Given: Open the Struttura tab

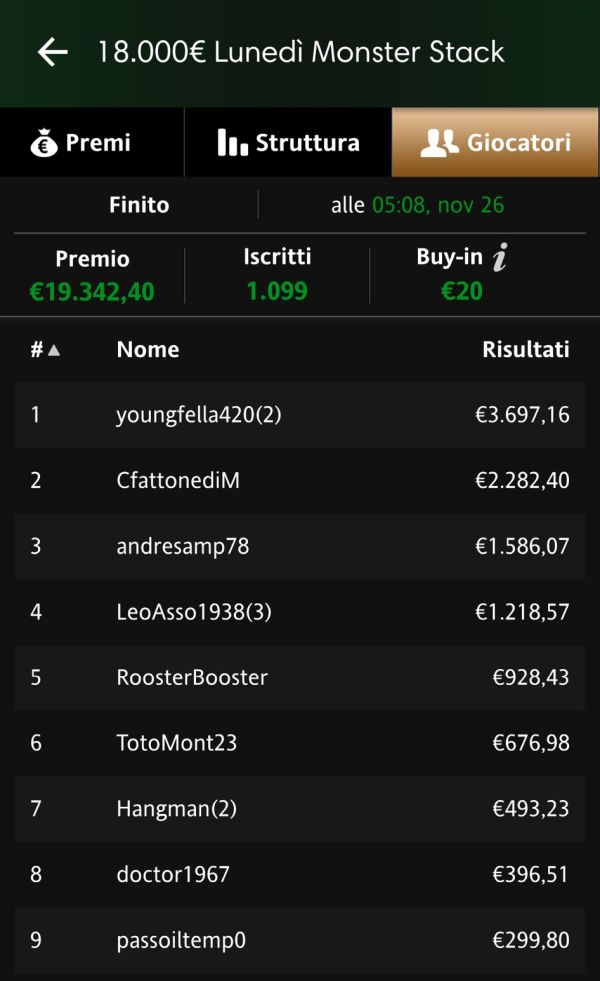Looking at the screenshot, I should tap(288, 143).
